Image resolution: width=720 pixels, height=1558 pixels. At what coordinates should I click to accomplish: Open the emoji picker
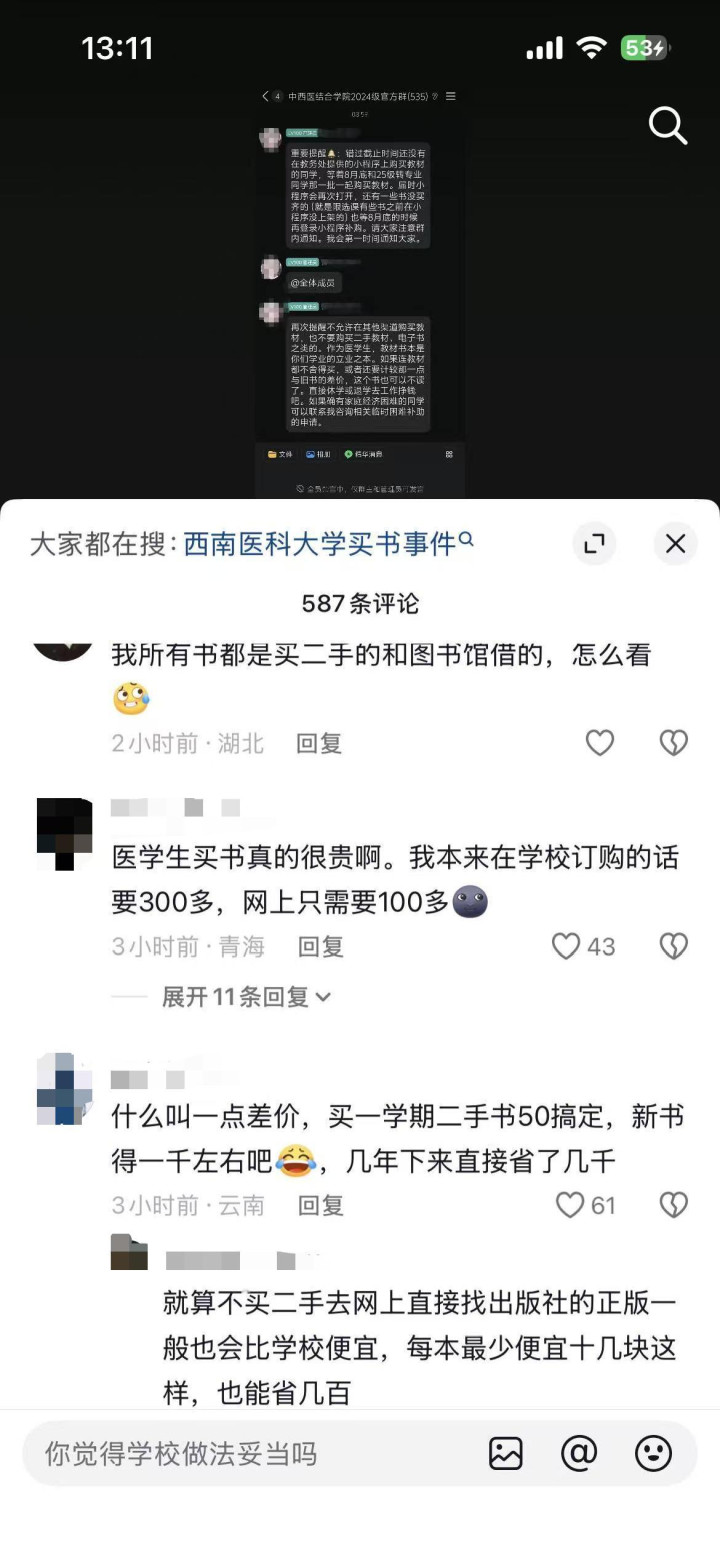click(x=653, y=1453)
